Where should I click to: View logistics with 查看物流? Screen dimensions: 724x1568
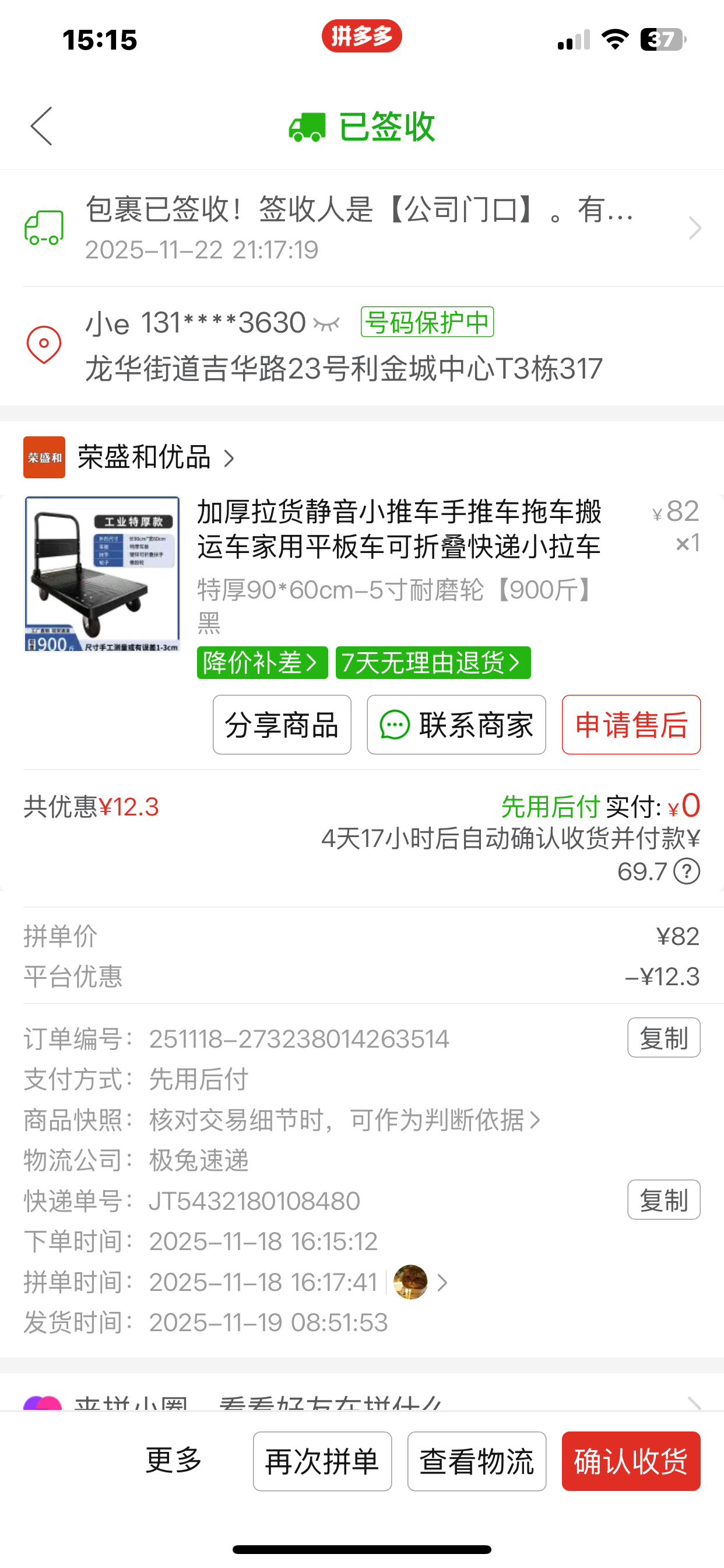pyautogui.click(x=476, y=1461)
